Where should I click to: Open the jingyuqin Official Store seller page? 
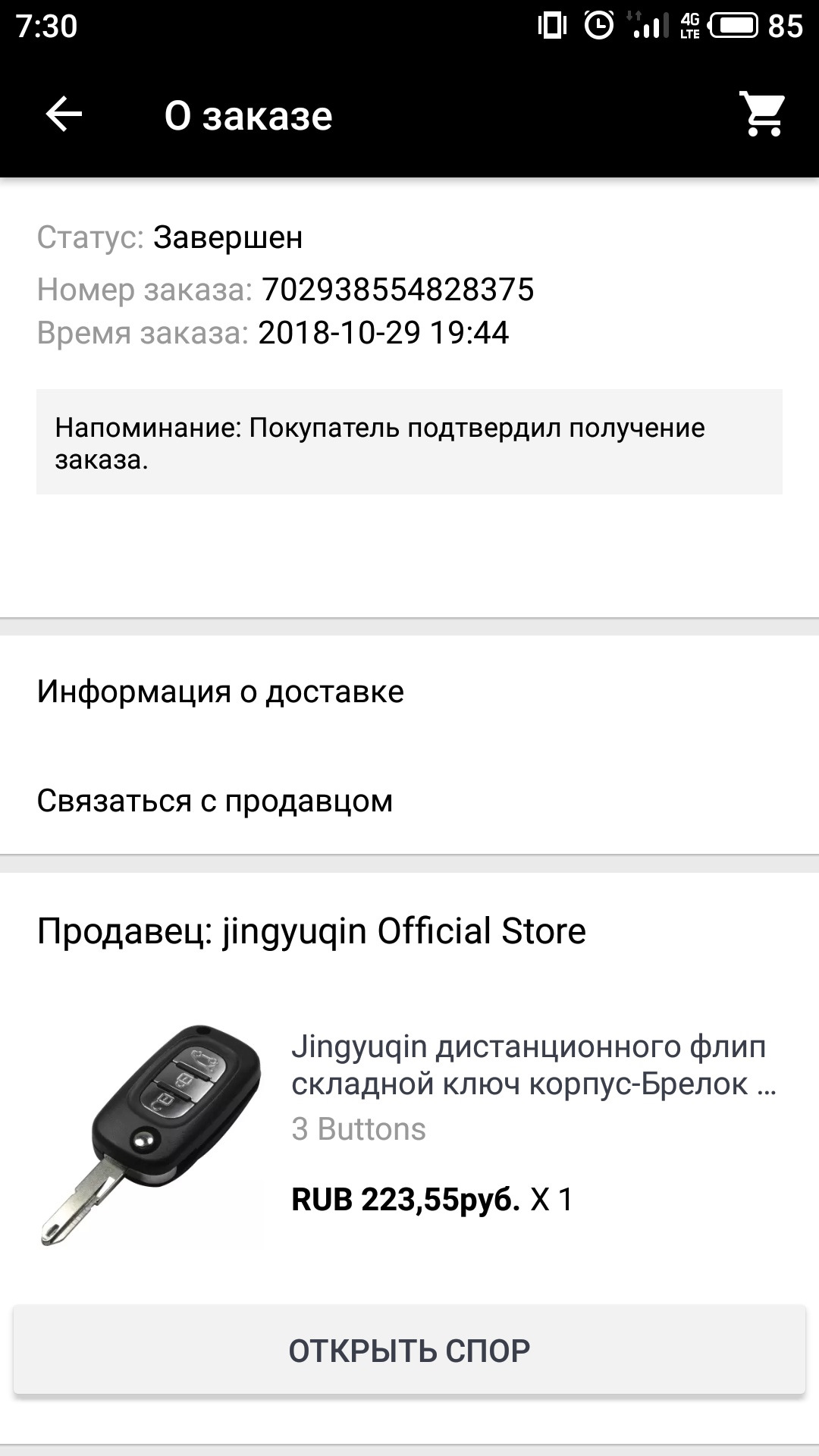311,931
